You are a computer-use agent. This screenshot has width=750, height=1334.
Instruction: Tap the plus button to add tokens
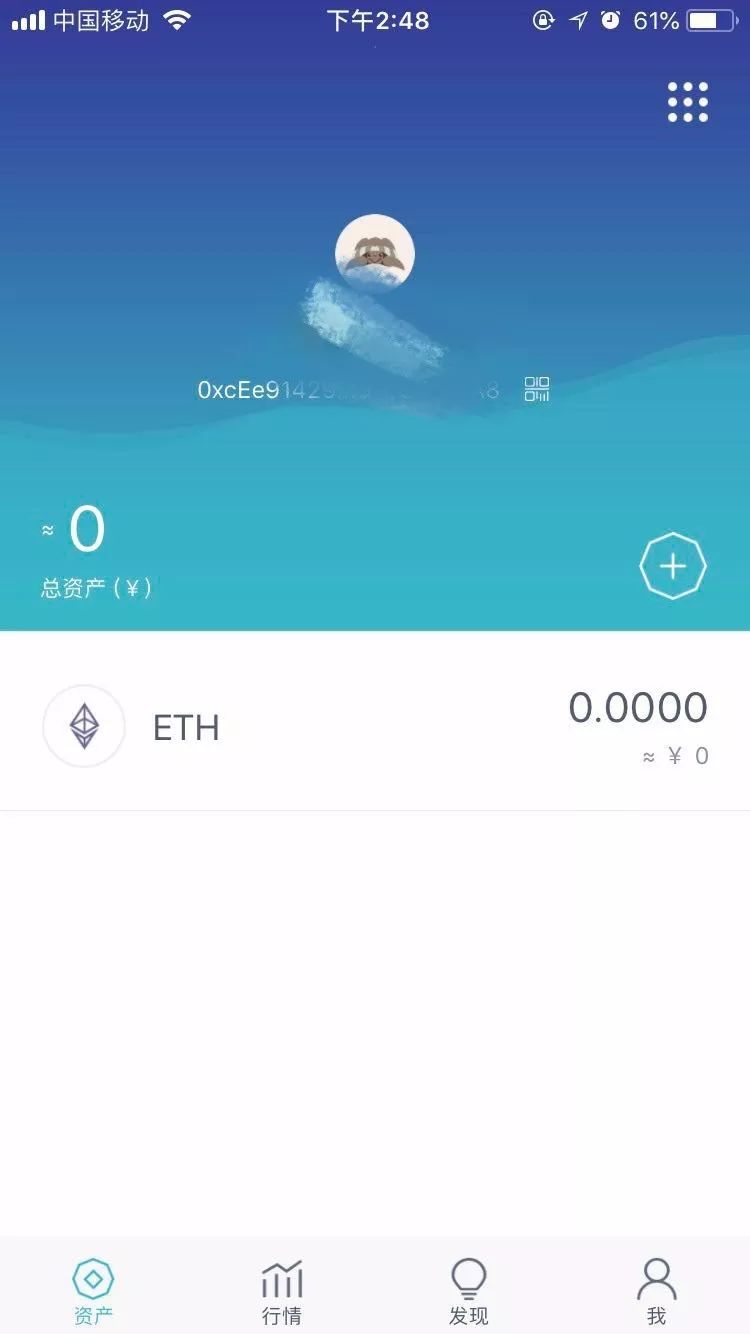coord(673,565)
